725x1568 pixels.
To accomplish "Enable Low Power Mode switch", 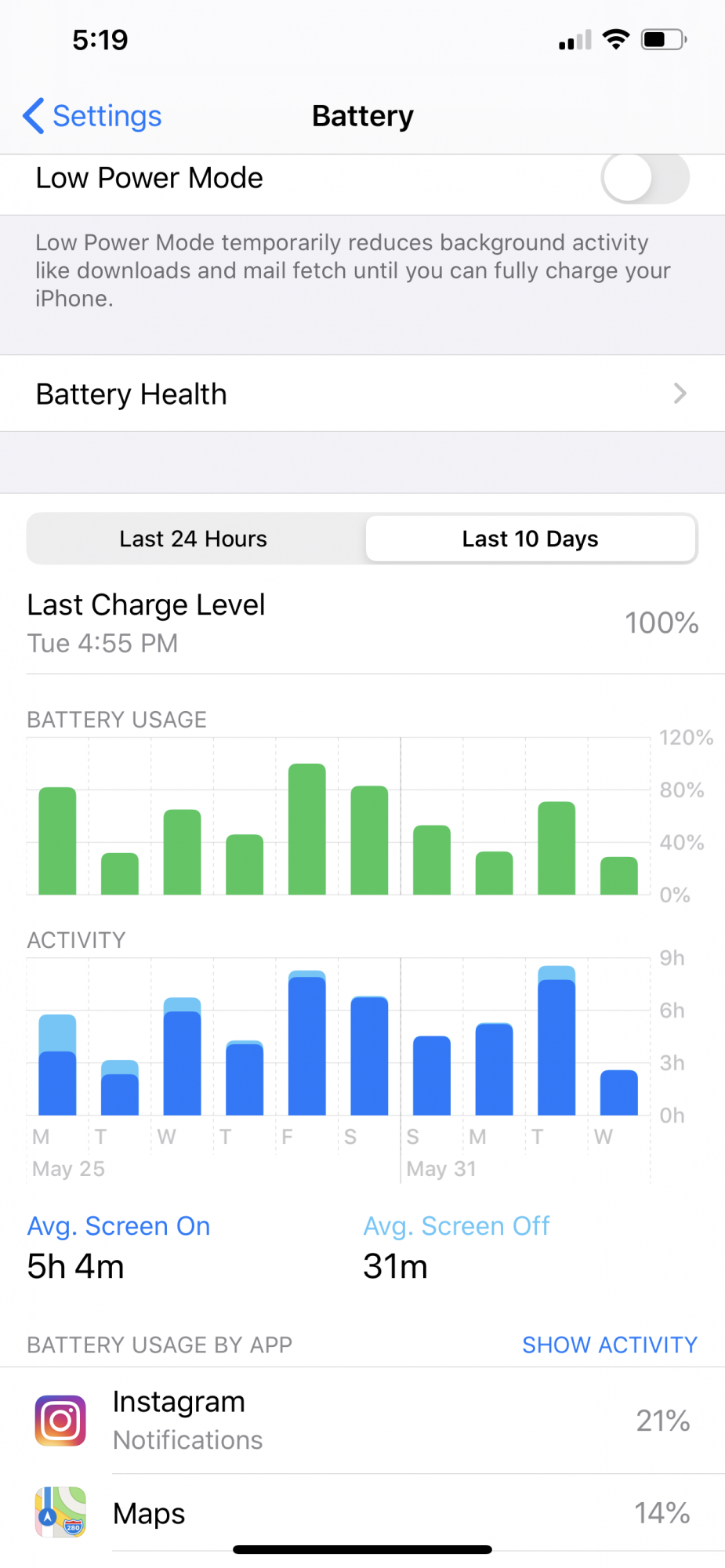I will 645,178.
